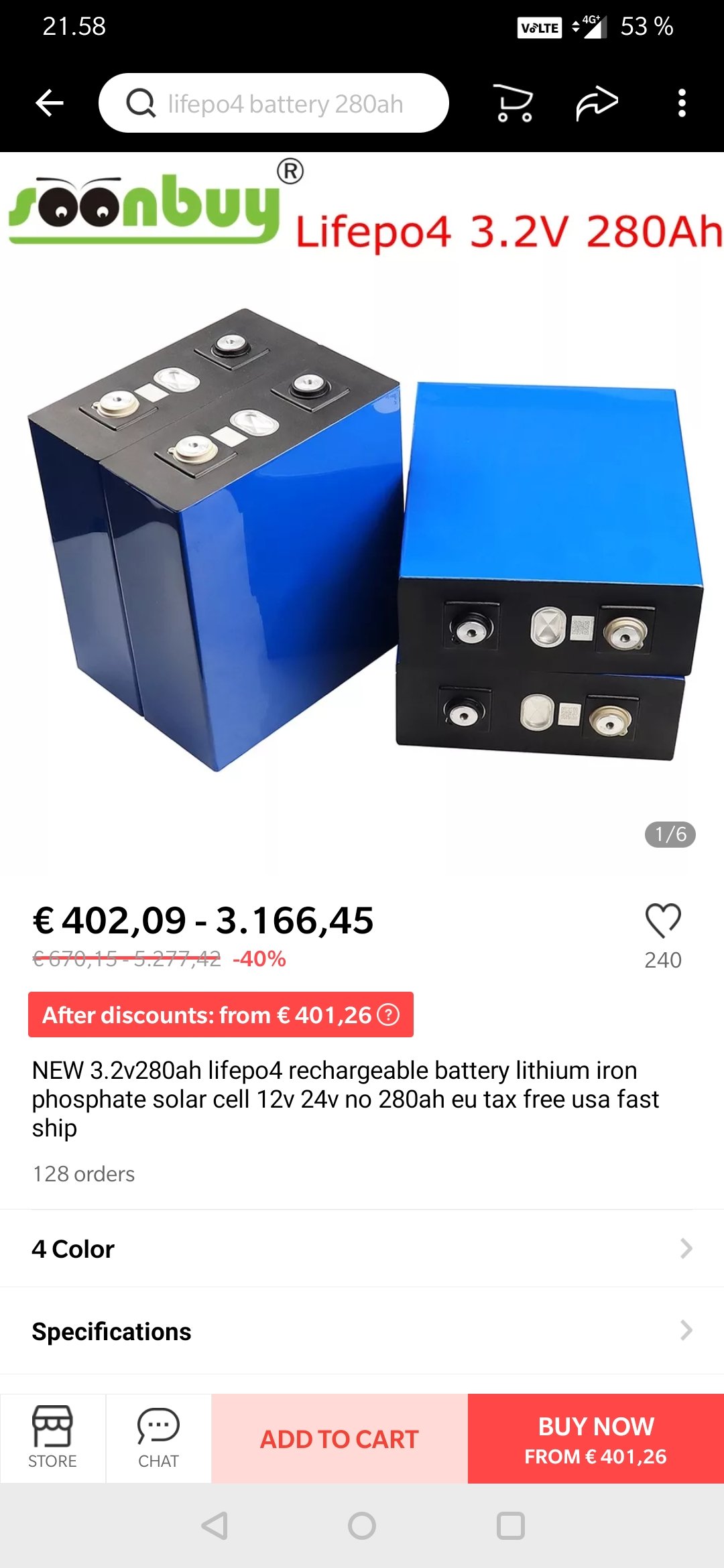Share this battery listing
This screenshot has width=724, height=1568.
point(597,103)
